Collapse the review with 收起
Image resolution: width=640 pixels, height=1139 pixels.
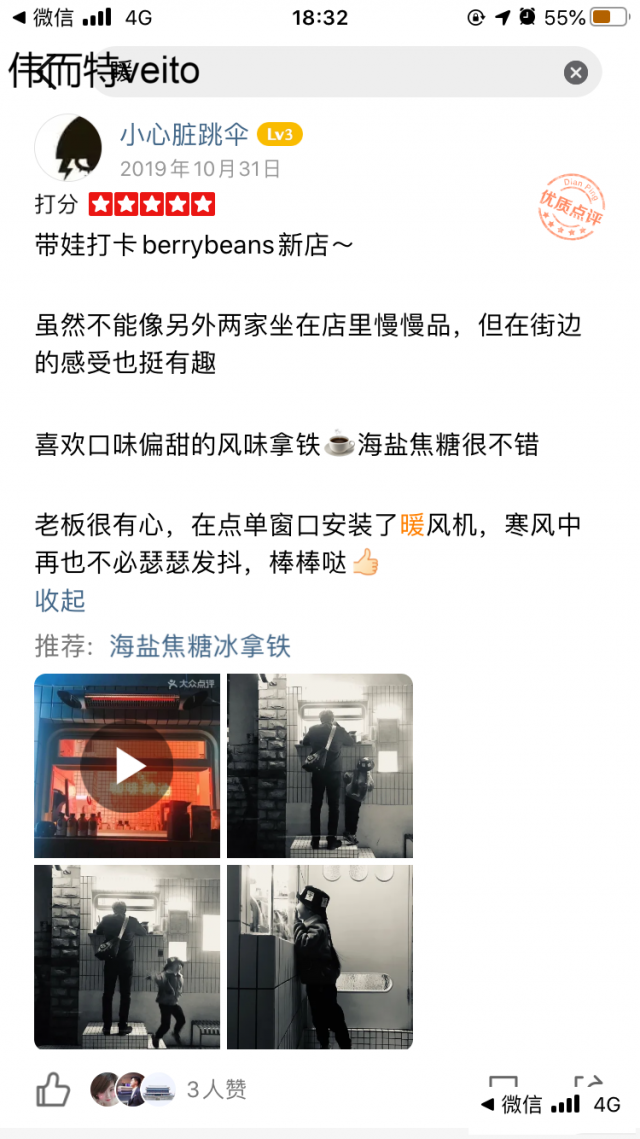pos(60,600)
